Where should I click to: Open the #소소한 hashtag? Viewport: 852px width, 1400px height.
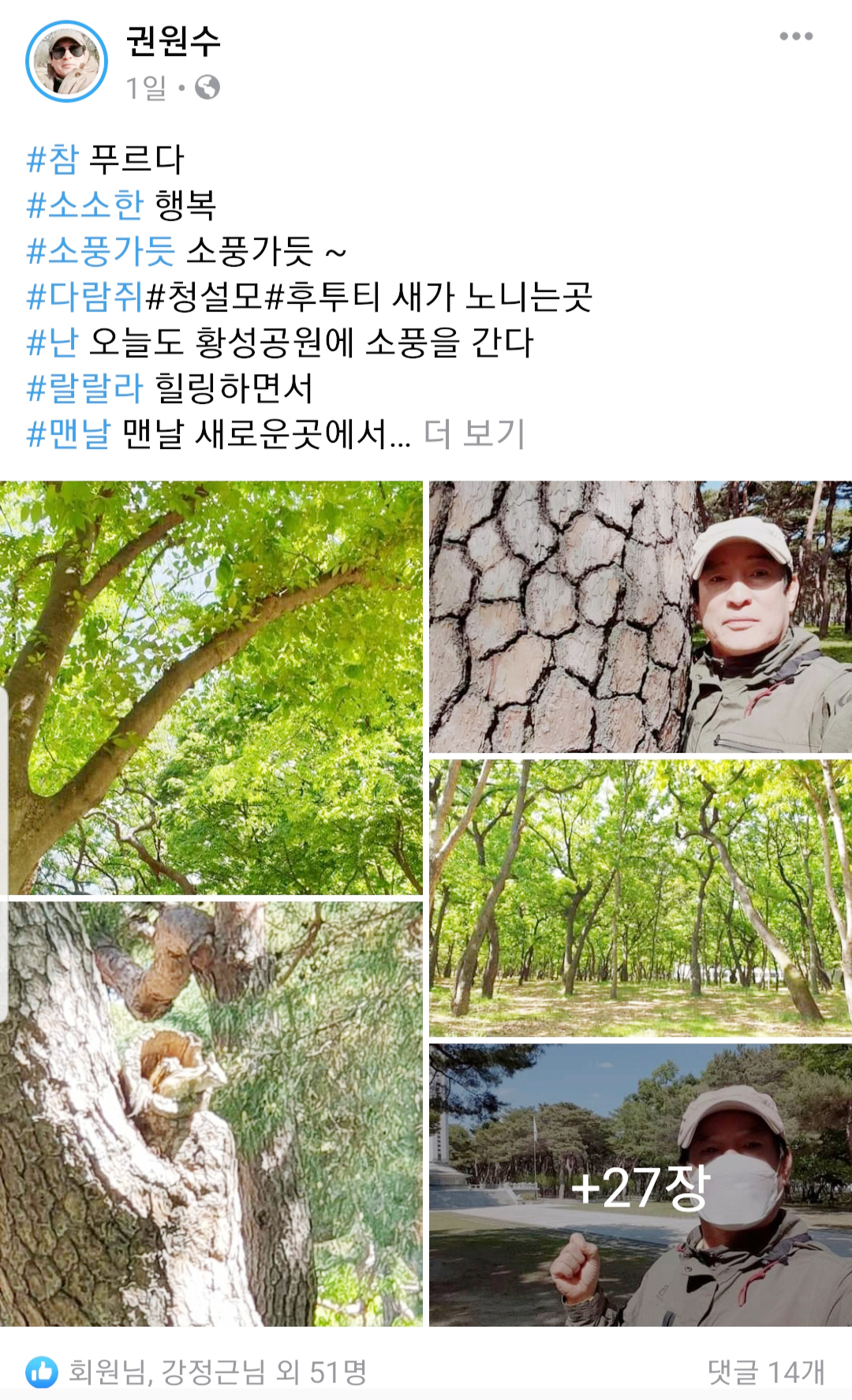[x=85, y=204]
